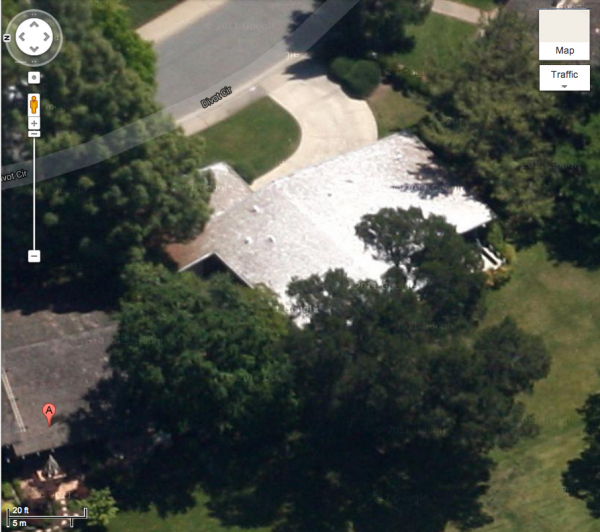Tap the my-location button below the compass

click(x=33, y=77)
